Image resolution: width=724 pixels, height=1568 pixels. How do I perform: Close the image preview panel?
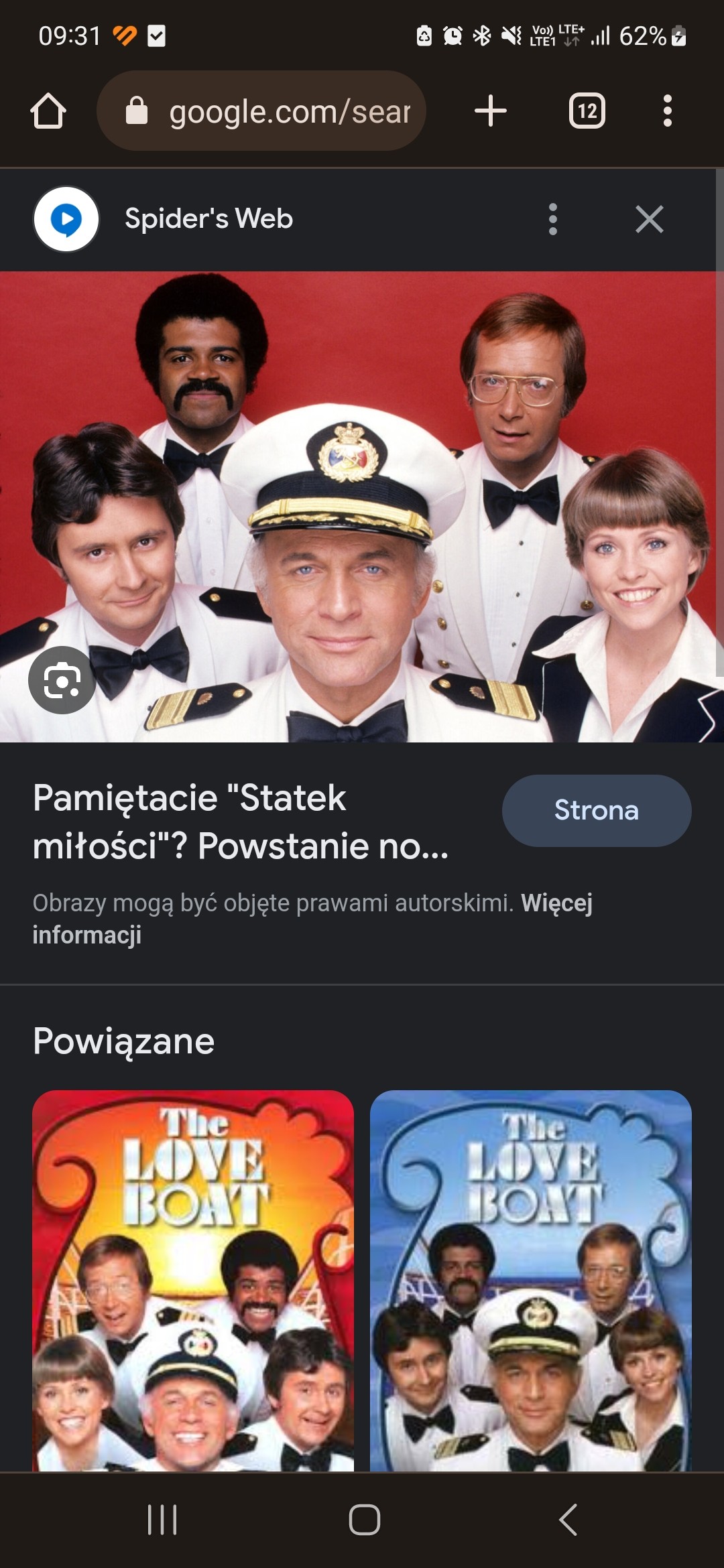click(x=649, y=219)
